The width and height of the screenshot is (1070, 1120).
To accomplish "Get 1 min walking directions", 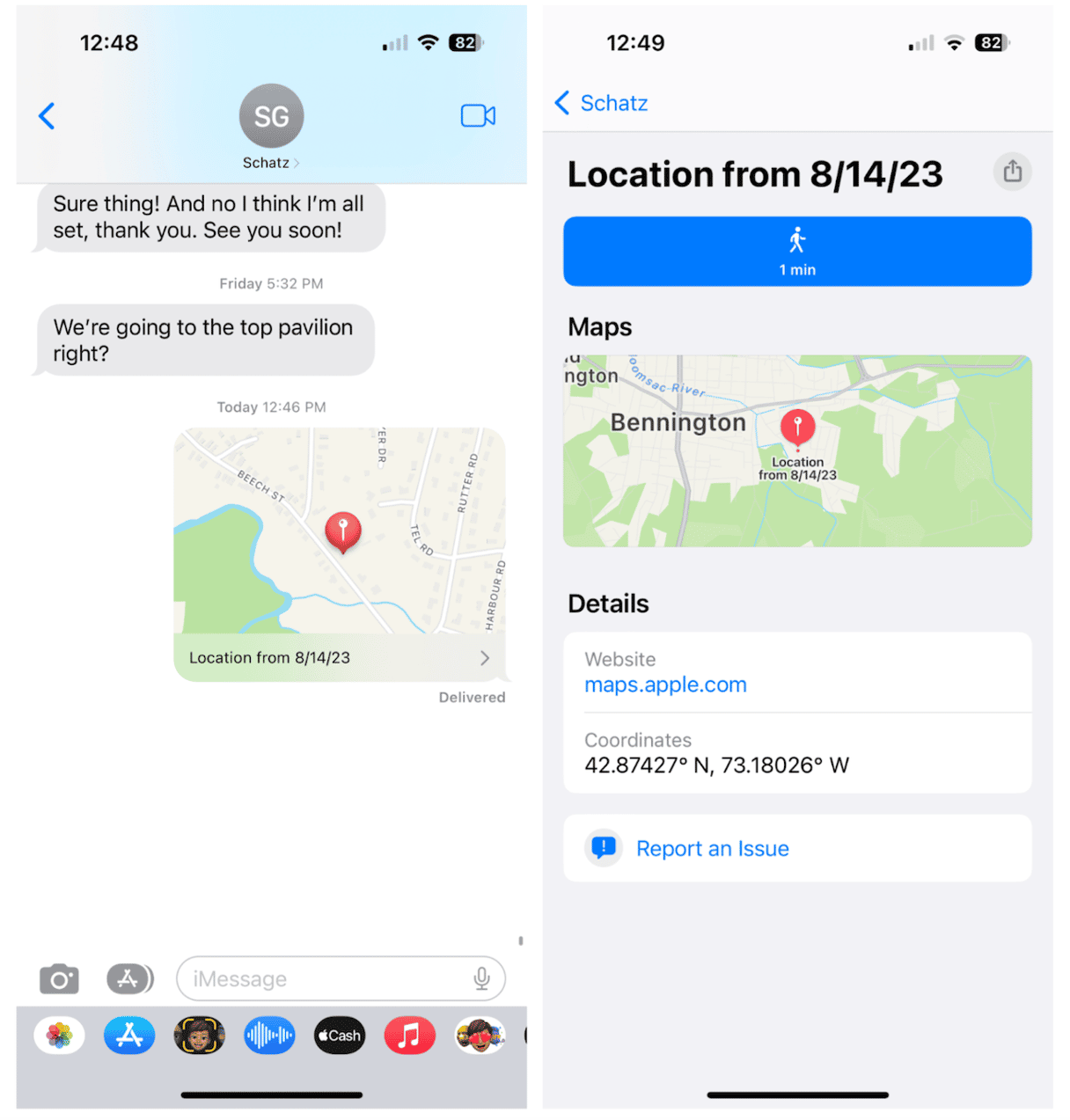I will 797,252.
